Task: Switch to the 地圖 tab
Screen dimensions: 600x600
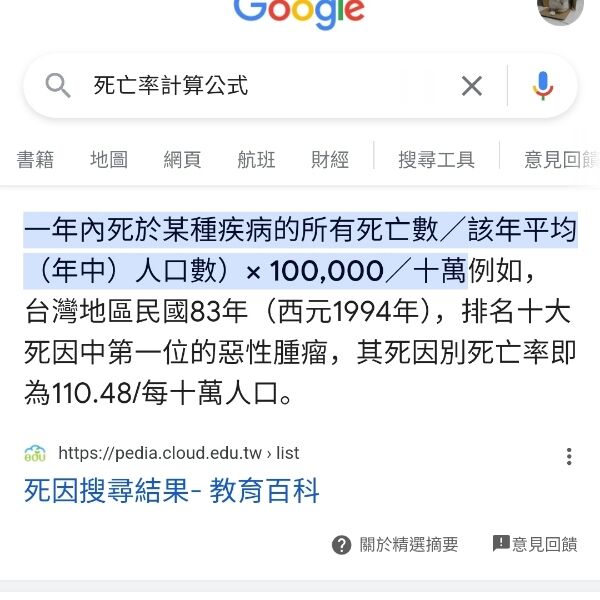Action: tap(108, 159)
